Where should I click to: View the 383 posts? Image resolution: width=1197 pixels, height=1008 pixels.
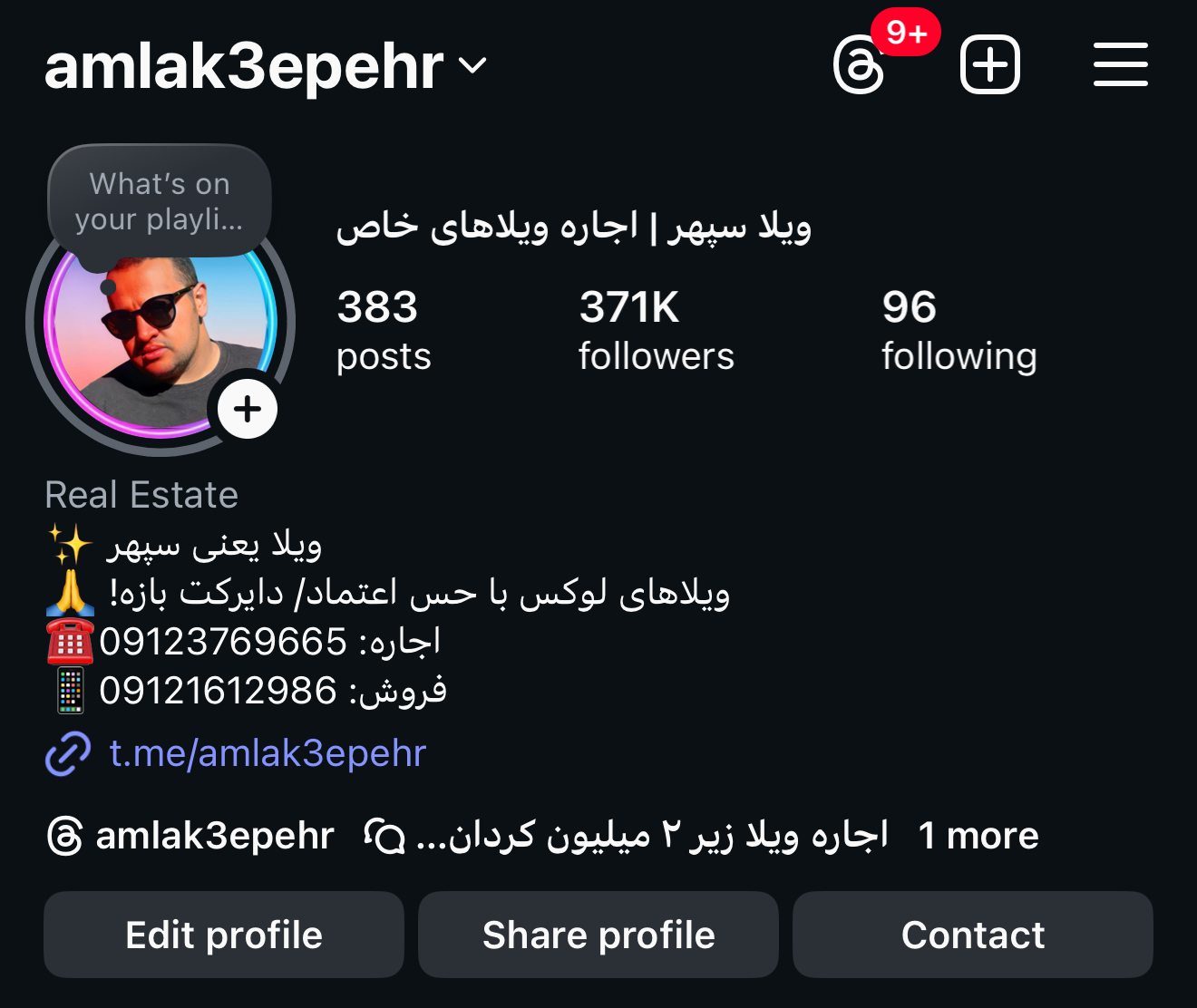[x=383, y=330]
